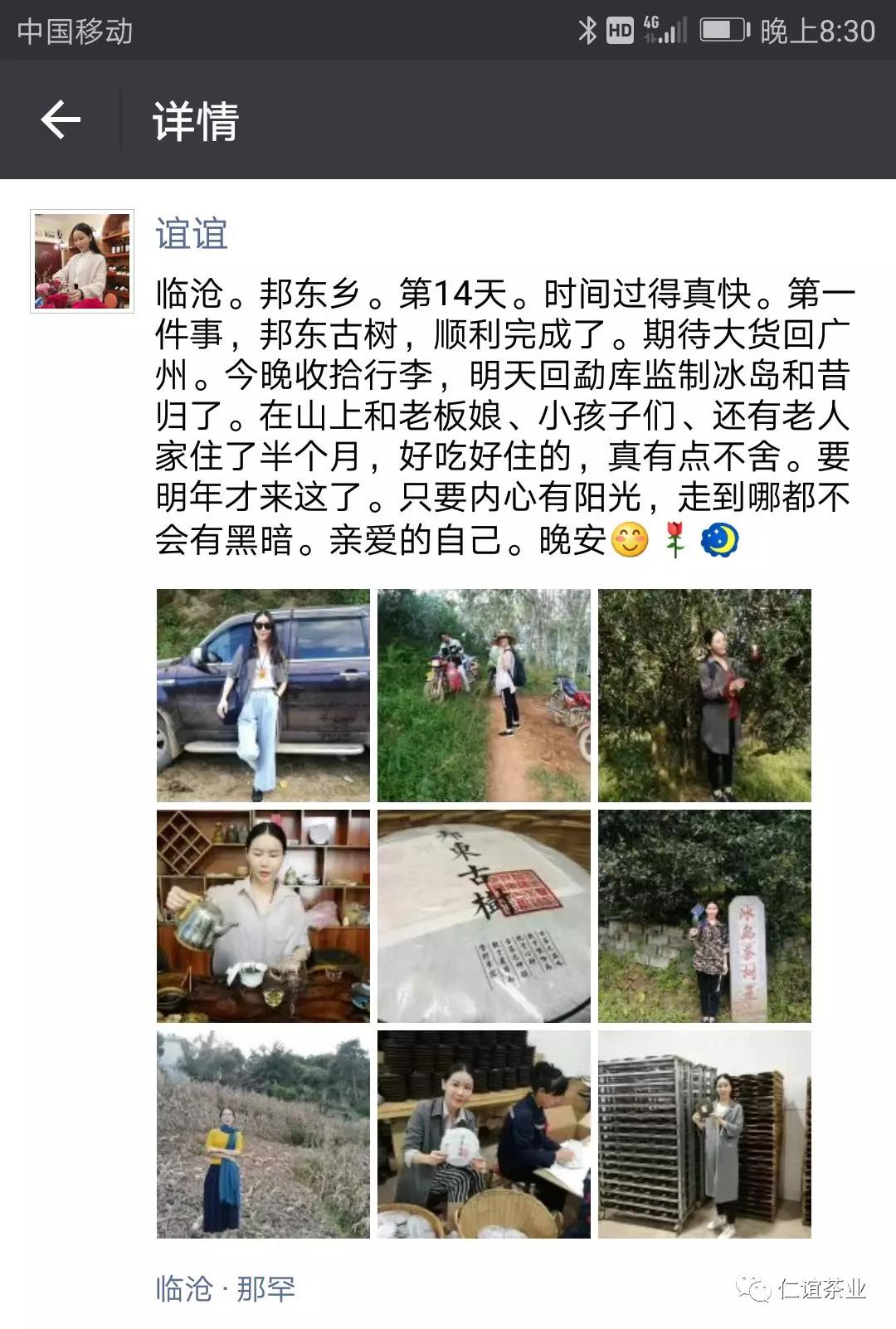View the 邦东古树 tea cake photo
Screen dimensions: 896x1329
click(x=484, y=916)
